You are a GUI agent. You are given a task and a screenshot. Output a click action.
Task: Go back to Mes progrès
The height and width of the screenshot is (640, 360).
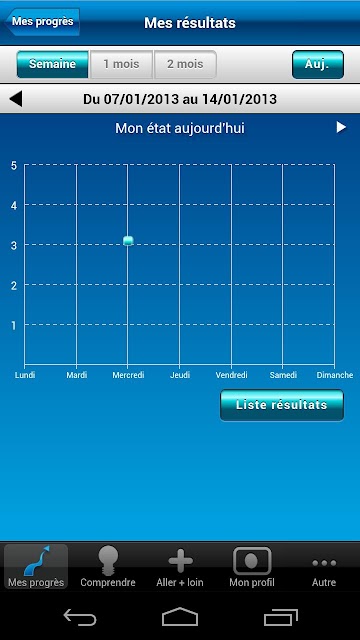point(42,22)
